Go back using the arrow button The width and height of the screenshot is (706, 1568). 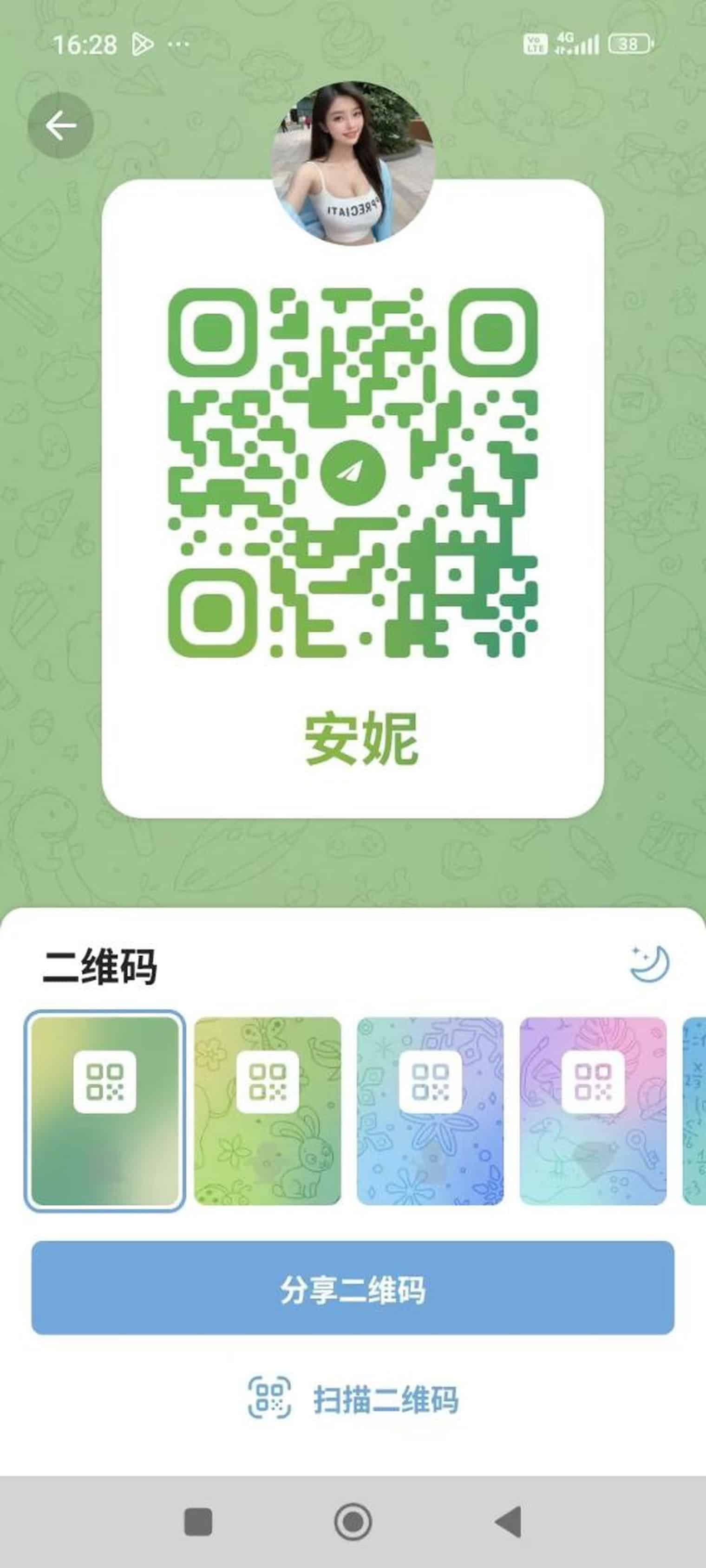[60, 126]
